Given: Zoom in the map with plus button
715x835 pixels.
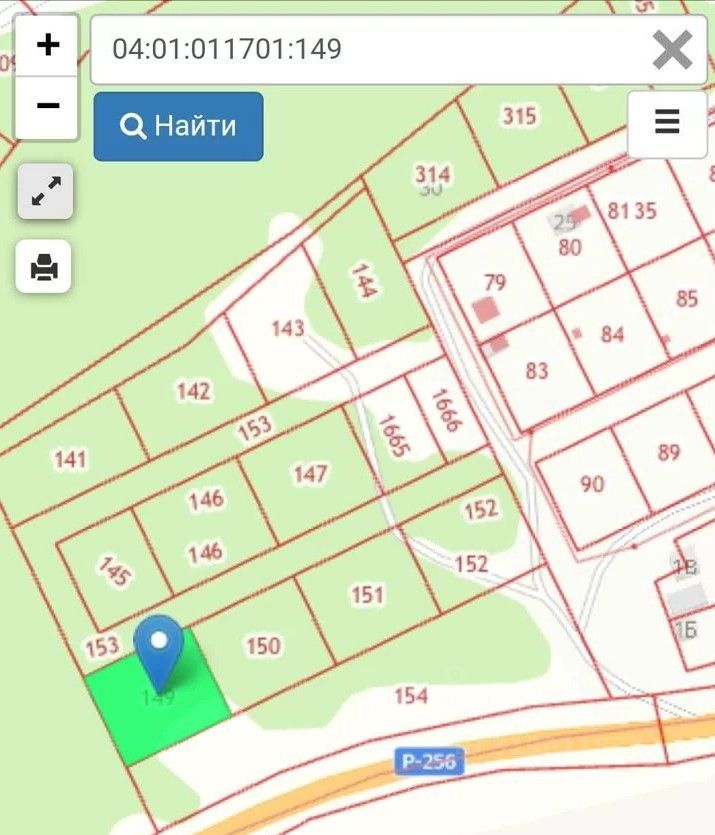Looking at the screenshot, I should point(47,45).
